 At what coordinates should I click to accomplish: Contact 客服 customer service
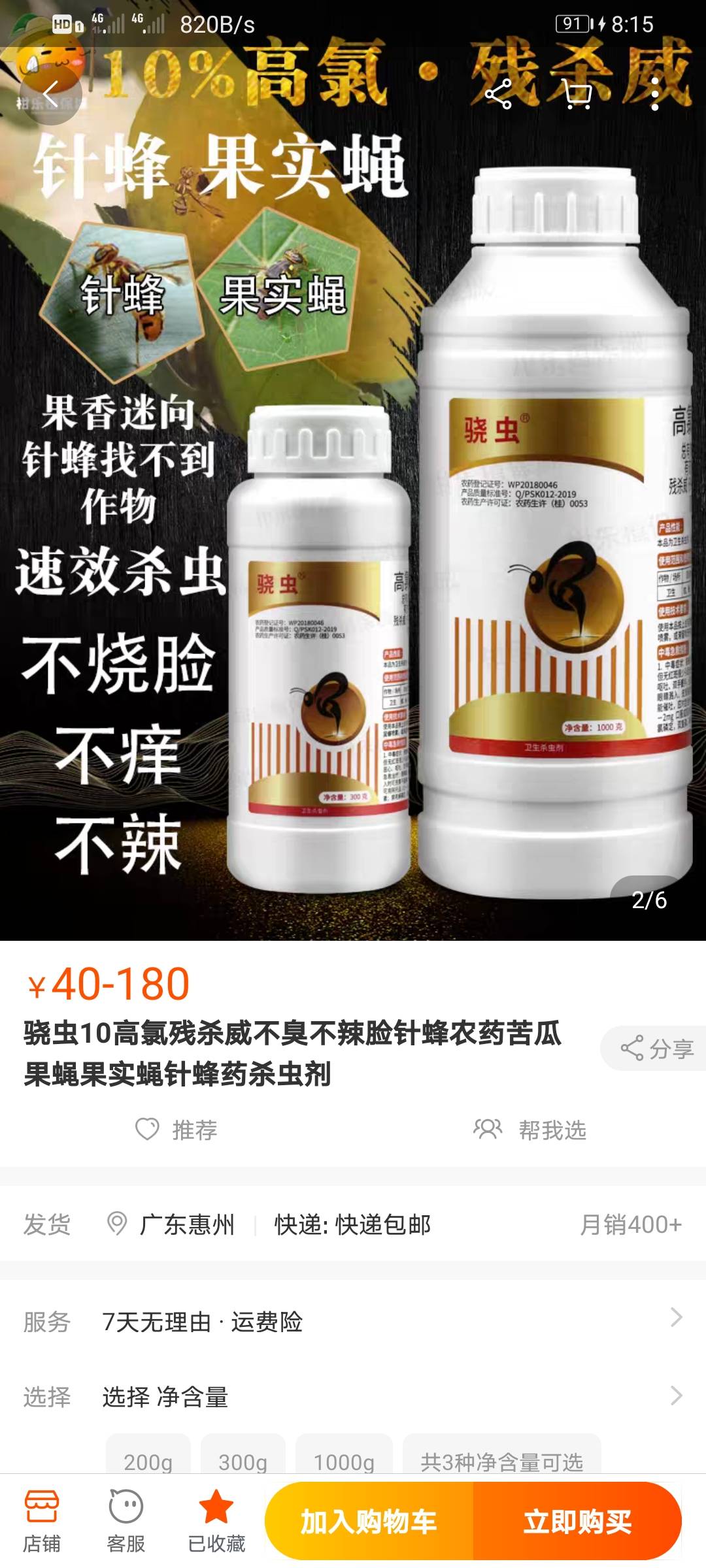[126, 1522]
